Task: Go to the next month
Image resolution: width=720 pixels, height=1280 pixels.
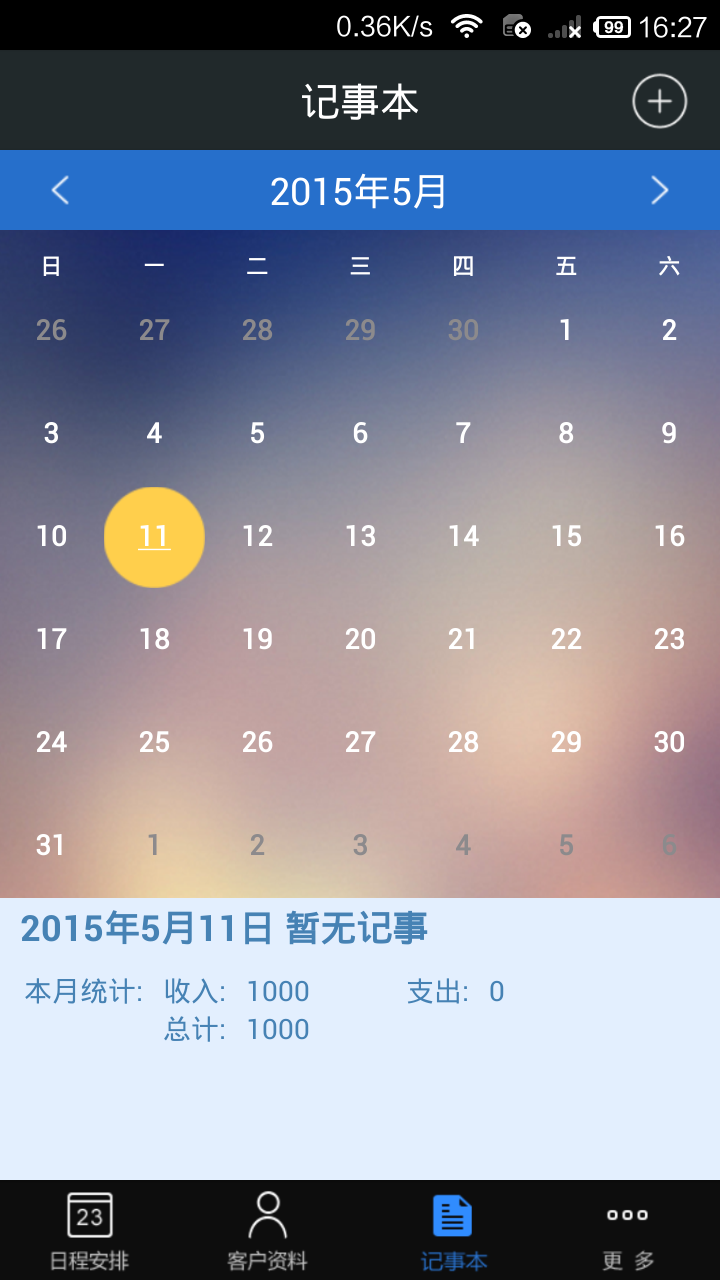Action: (x=659, y=190)
